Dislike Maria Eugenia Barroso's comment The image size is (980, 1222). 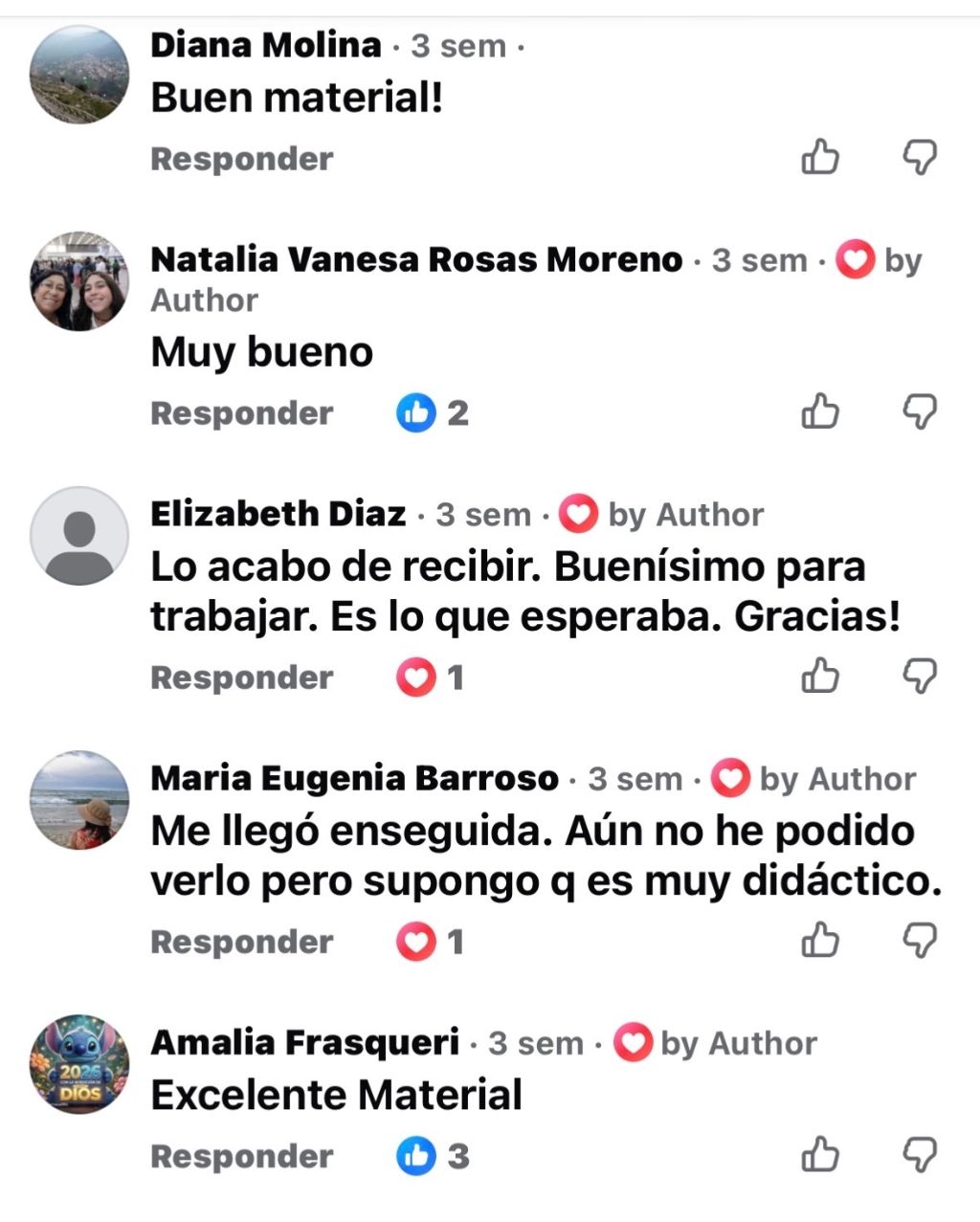click(x=920, y=940)
